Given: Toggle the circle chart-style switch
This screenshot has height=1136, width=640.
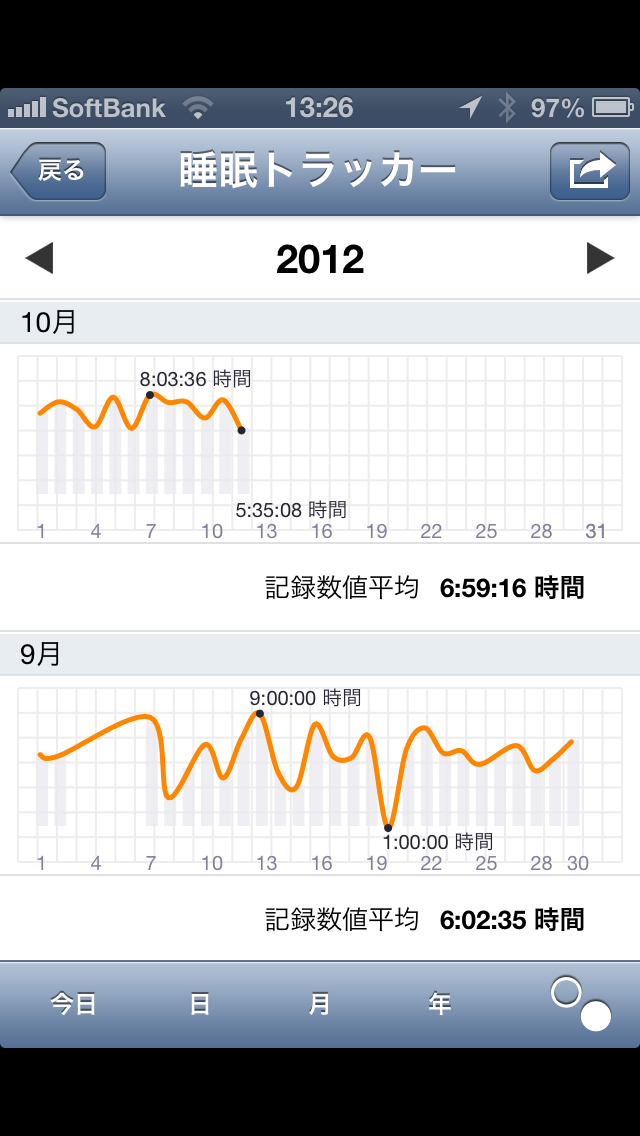Looking at the screenshot, I should coord(581,1004).
